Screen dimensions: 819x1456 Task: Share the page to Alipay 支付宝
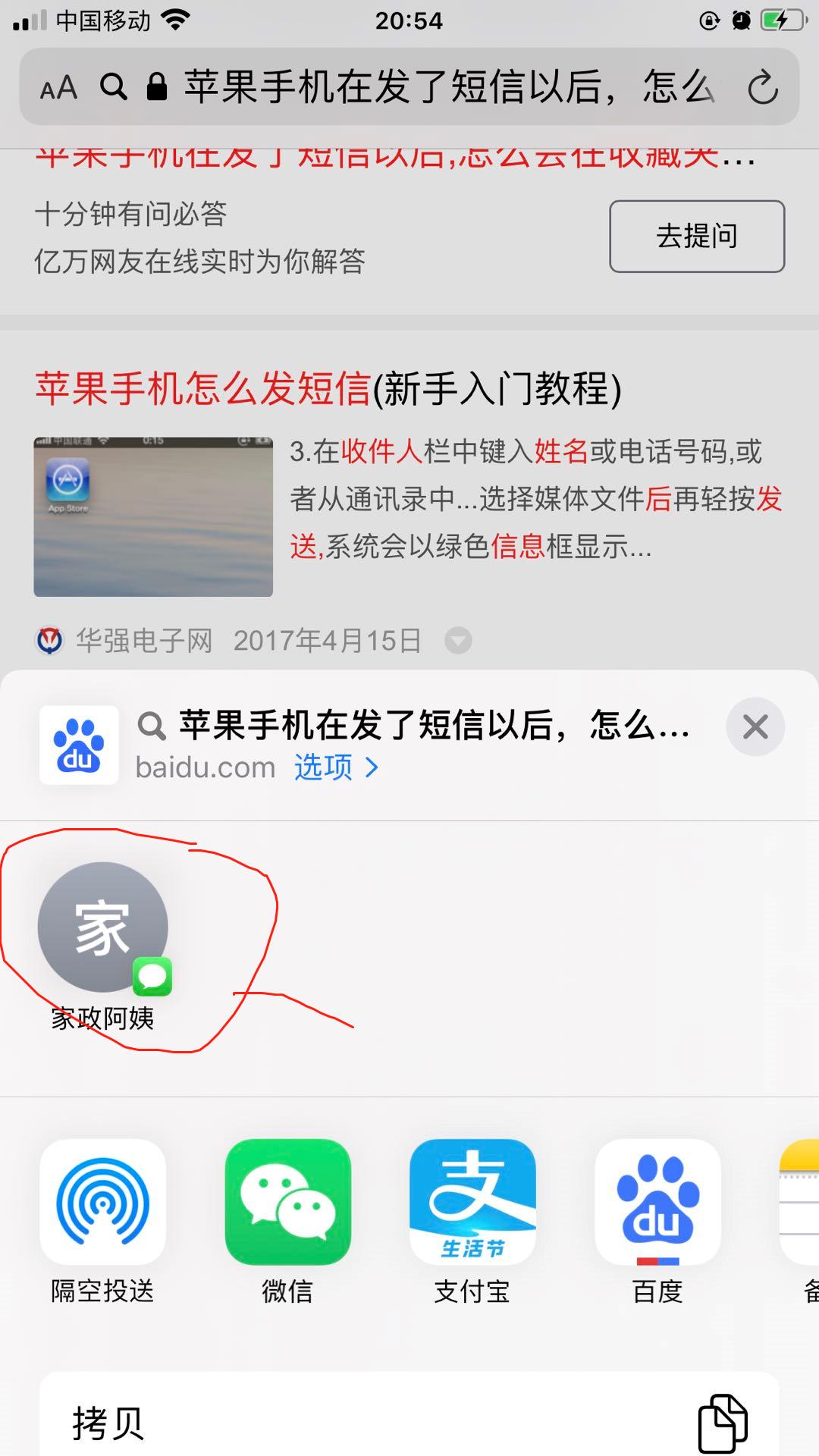click(472, 1203)
